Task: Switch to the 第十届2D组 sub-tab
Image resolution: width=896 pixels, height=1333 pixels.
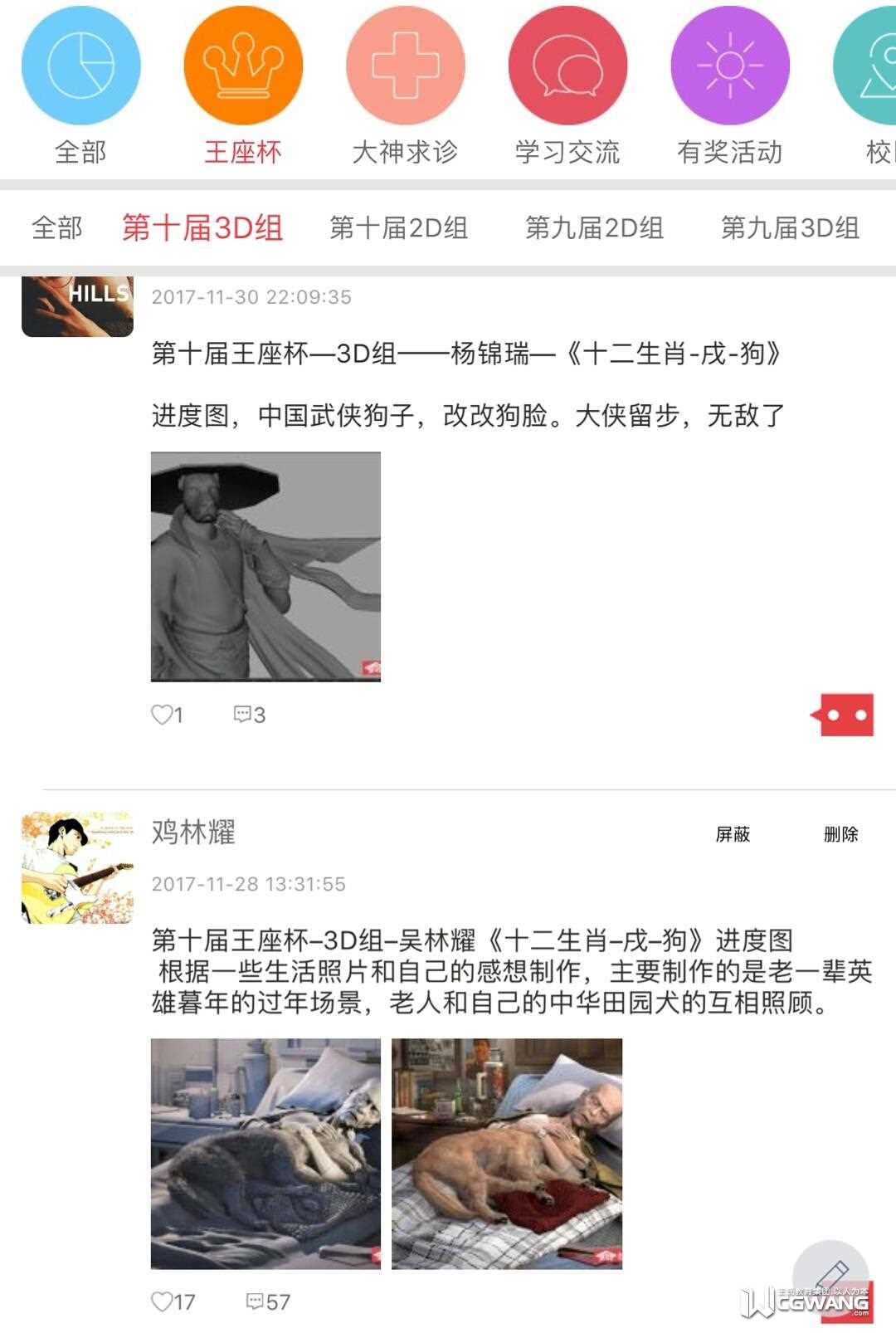Action: click(x=398, y=227)
